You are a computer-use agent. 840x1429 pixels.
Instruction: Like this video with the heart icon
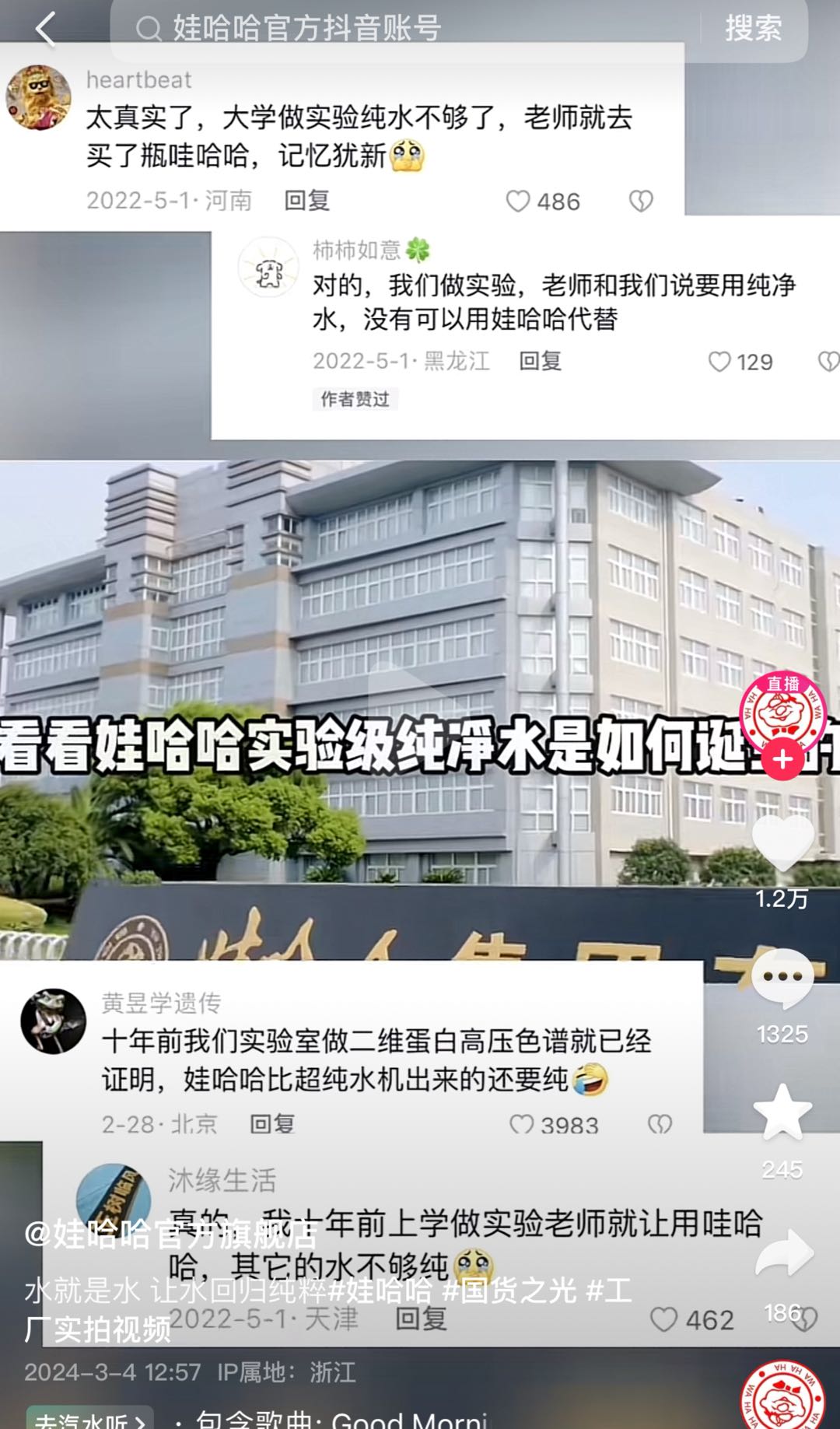click(782, 846)
